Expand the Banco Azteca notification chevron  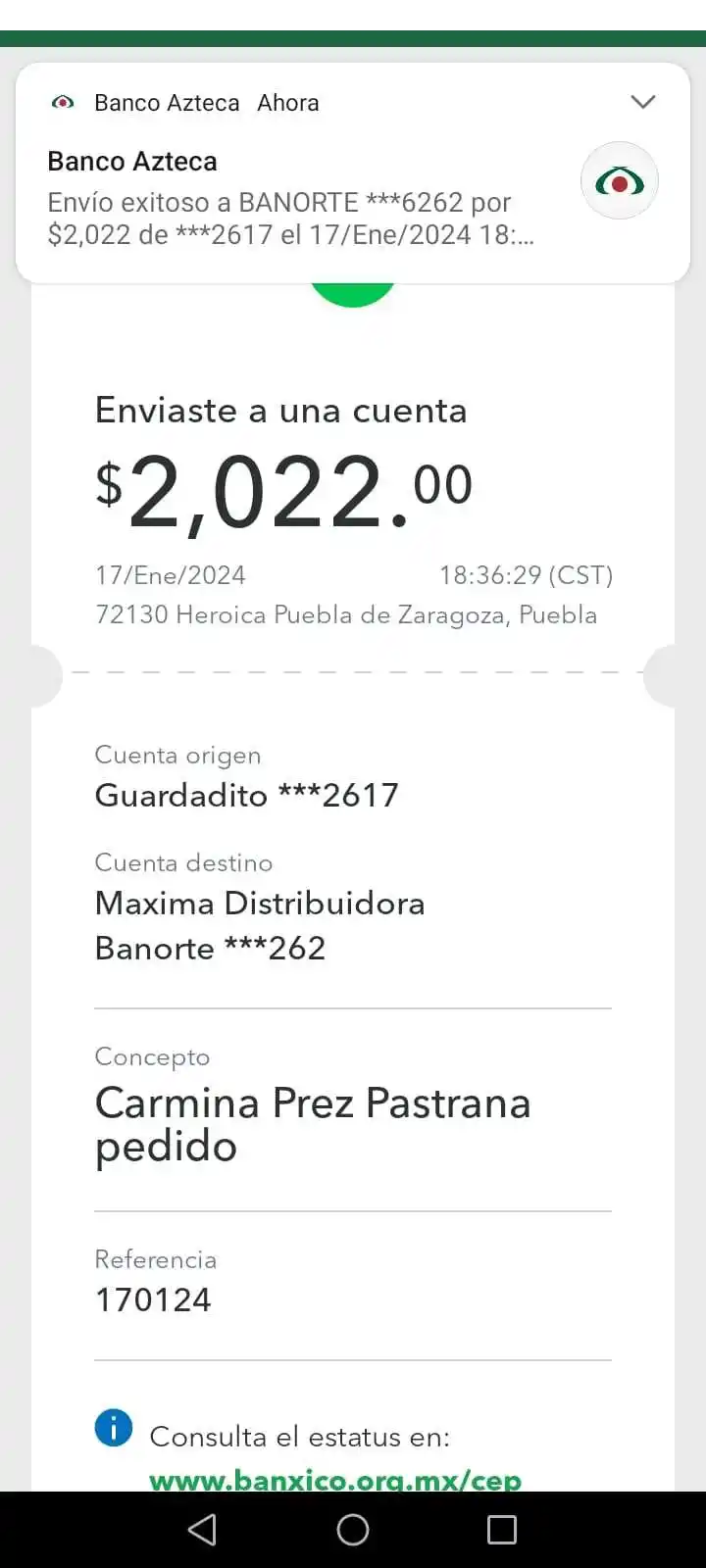pos(642,102)
